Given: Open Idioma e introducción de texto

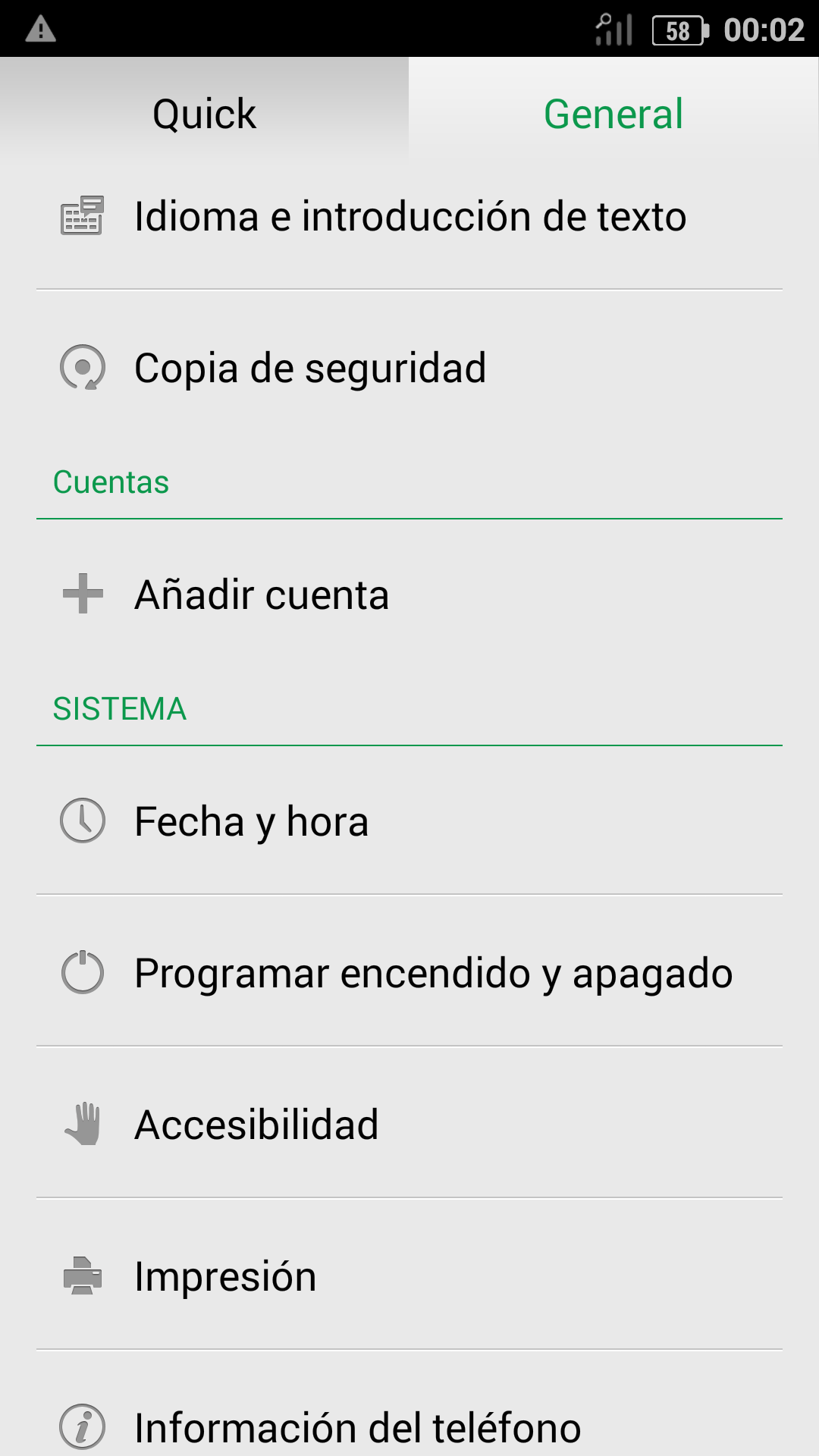Looking at the screenshot, I should tap(409, 216).
